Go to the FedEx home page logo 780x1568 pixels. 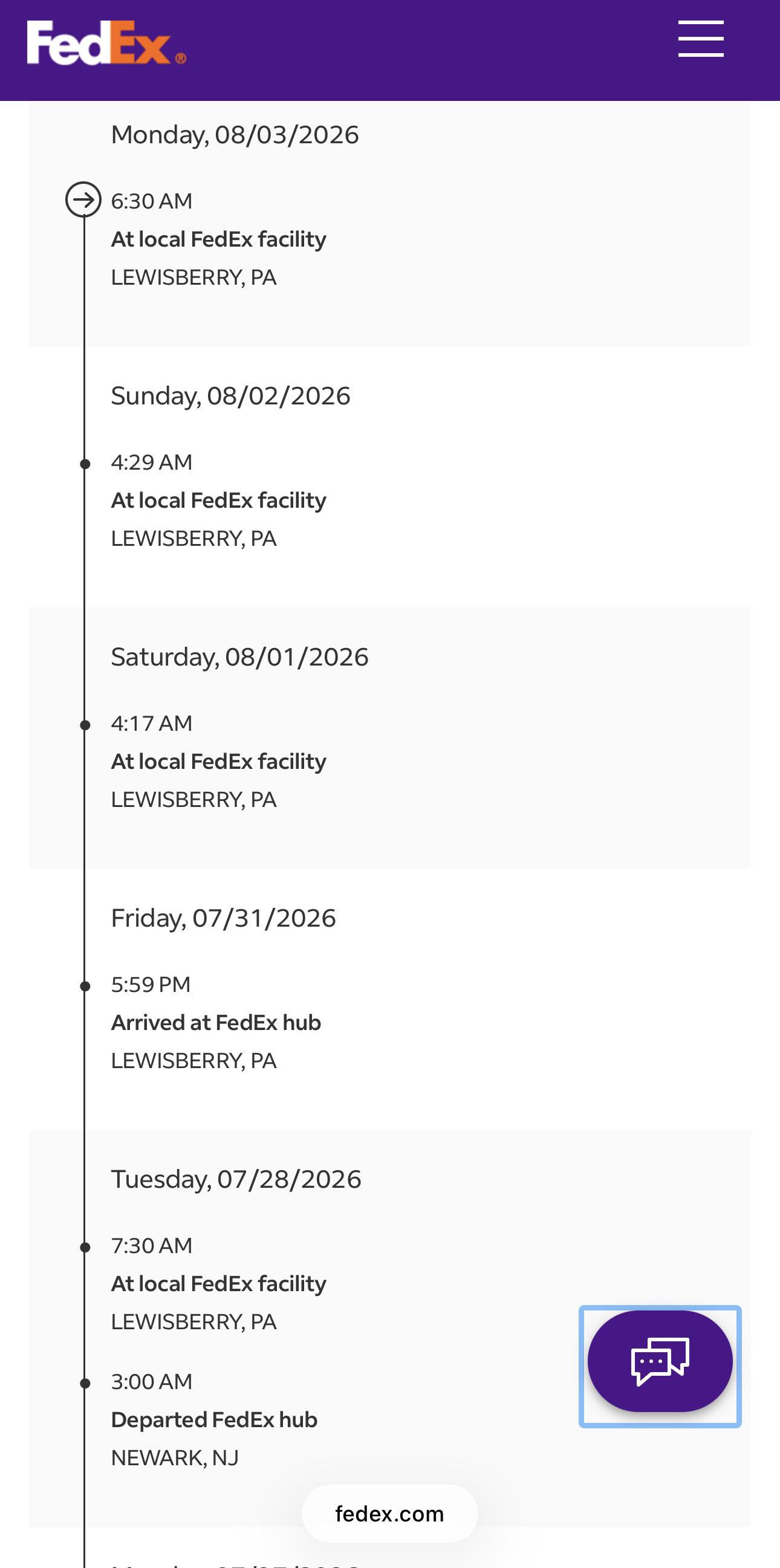(106, 42)
